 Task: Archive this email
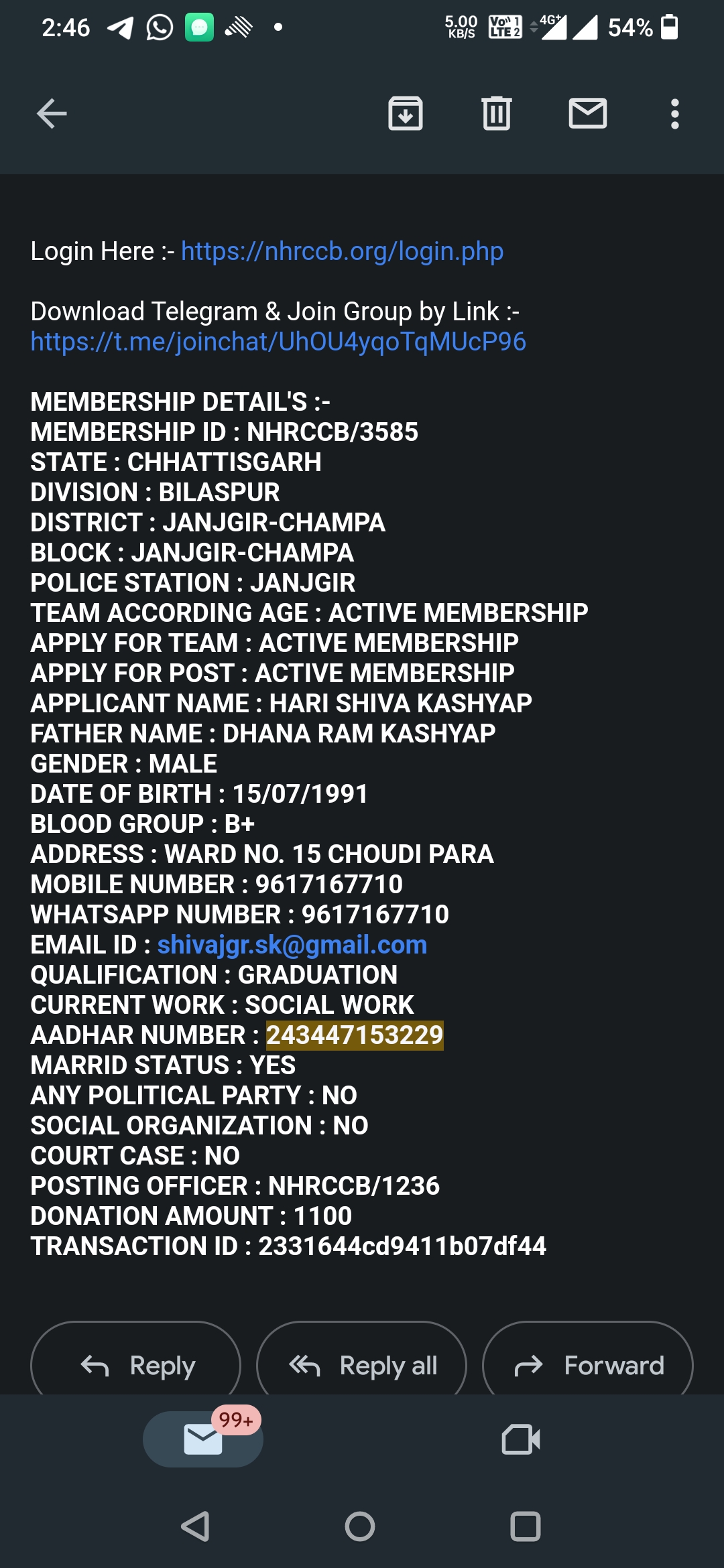[406, 113]
